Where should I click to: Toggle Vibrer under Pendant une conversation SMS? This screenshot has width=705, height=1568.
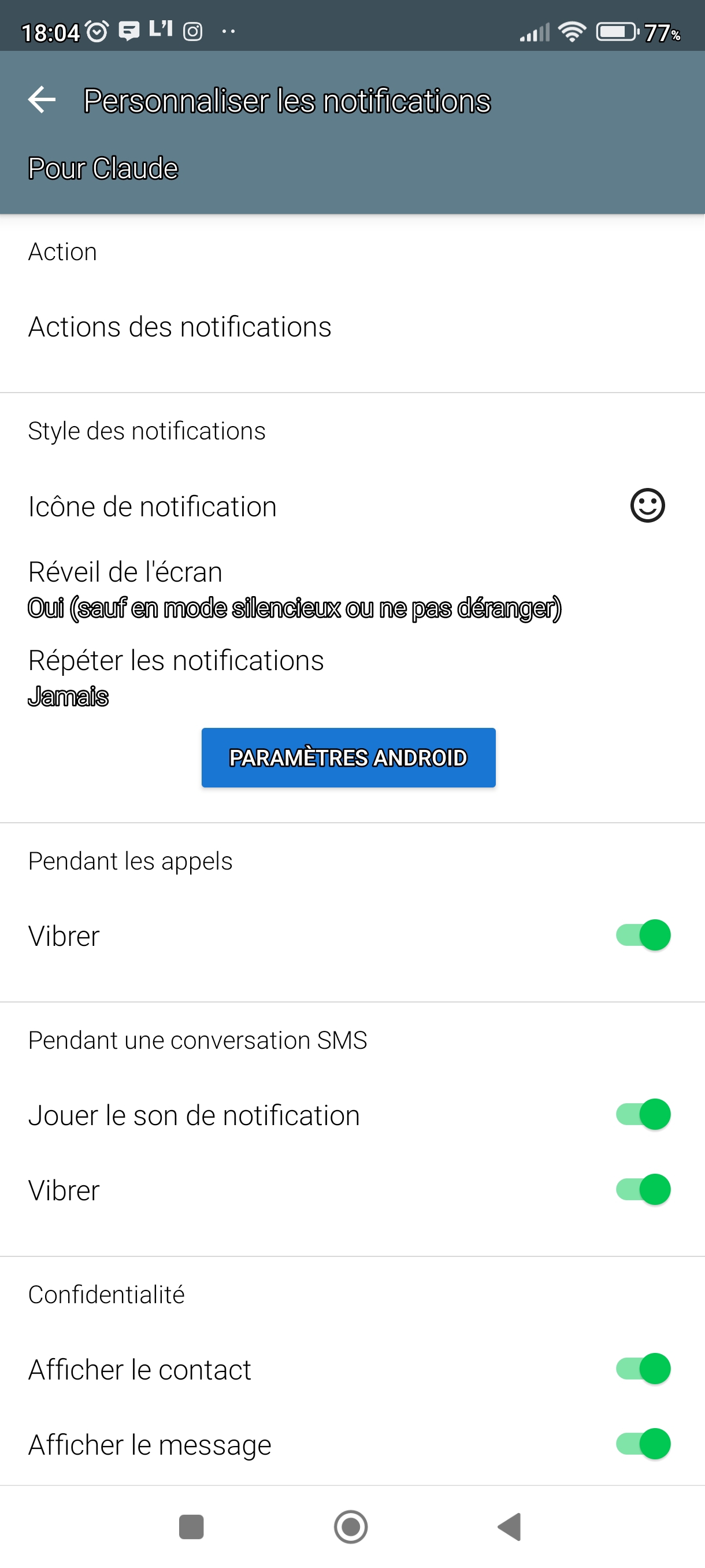pos(643,1189)
